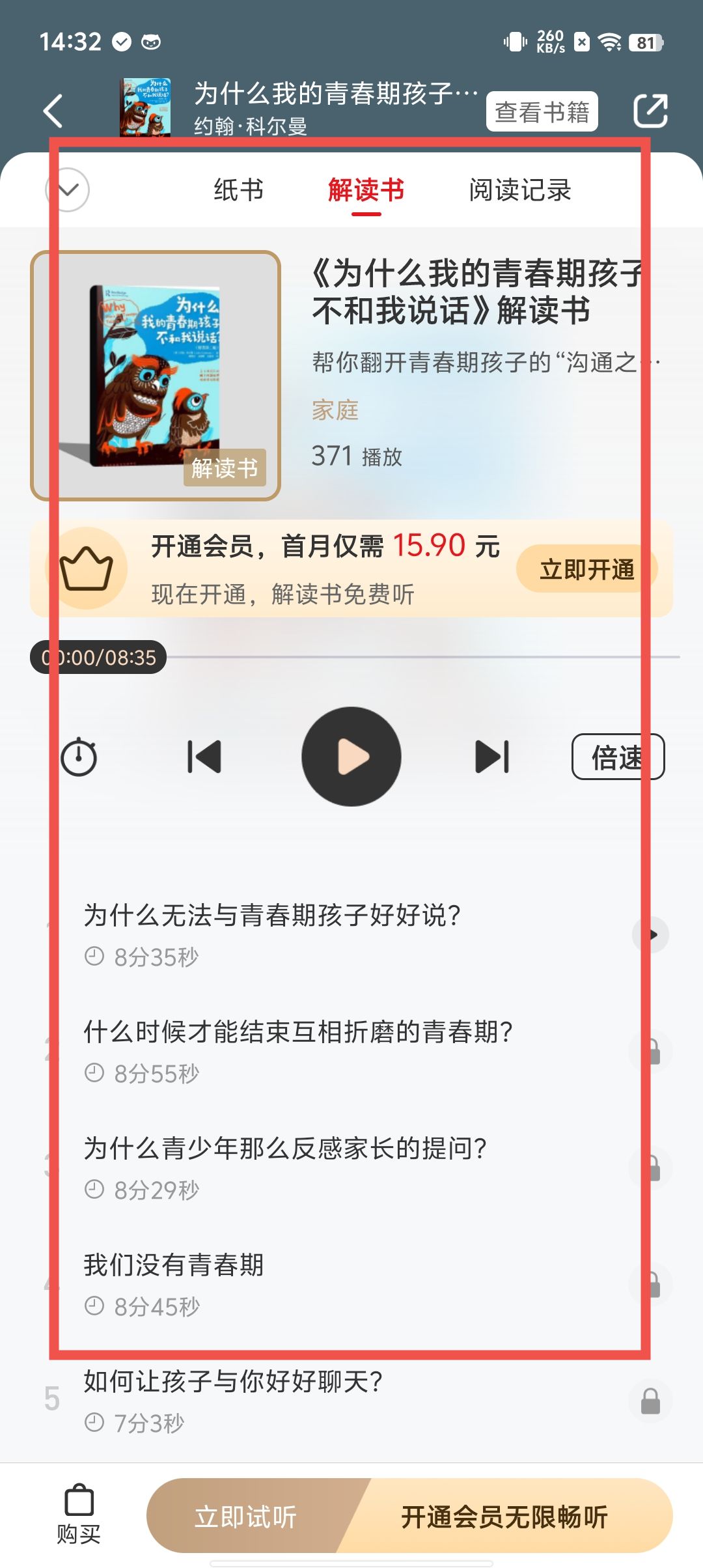
Task: Skip to the next track
Action: (493, 757)
